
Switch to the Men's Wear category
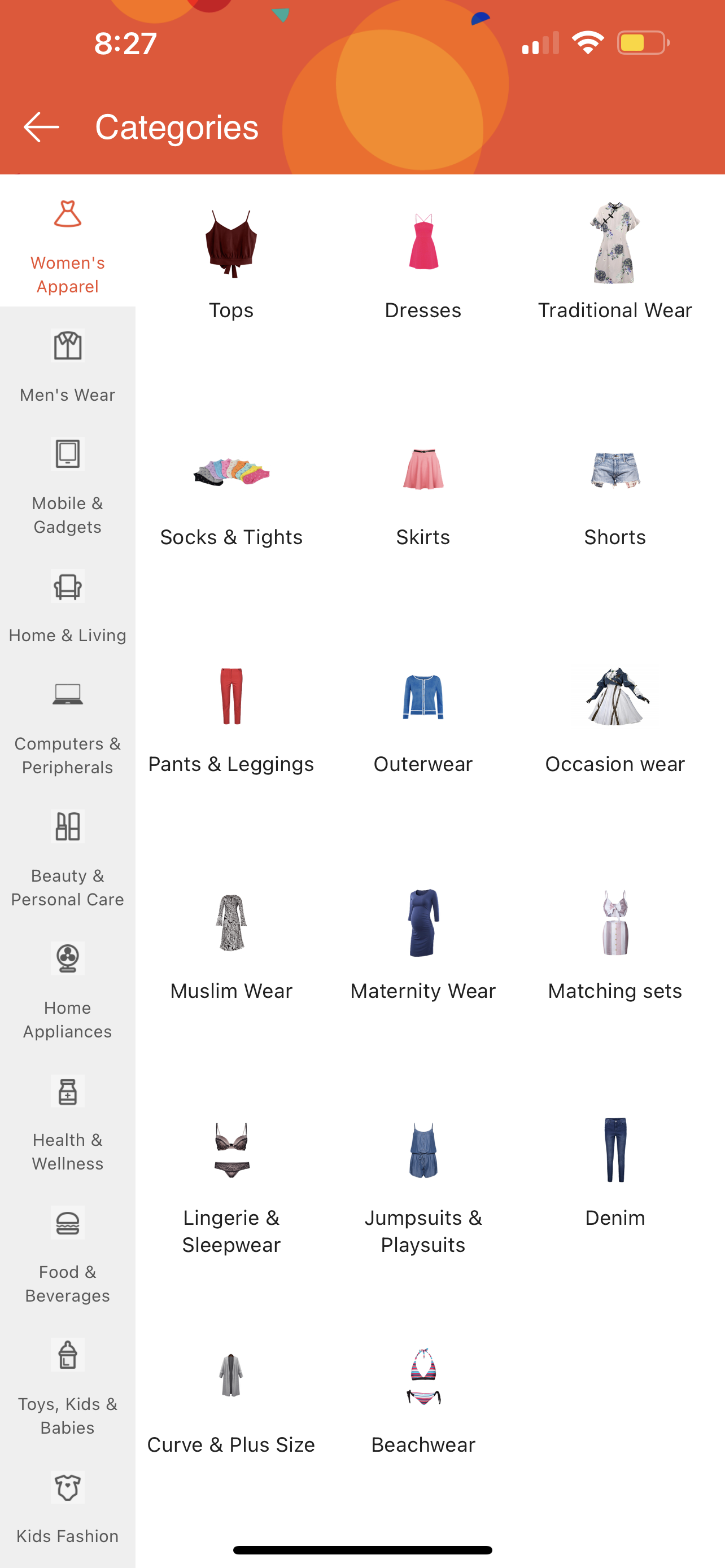tap(68, 366)
